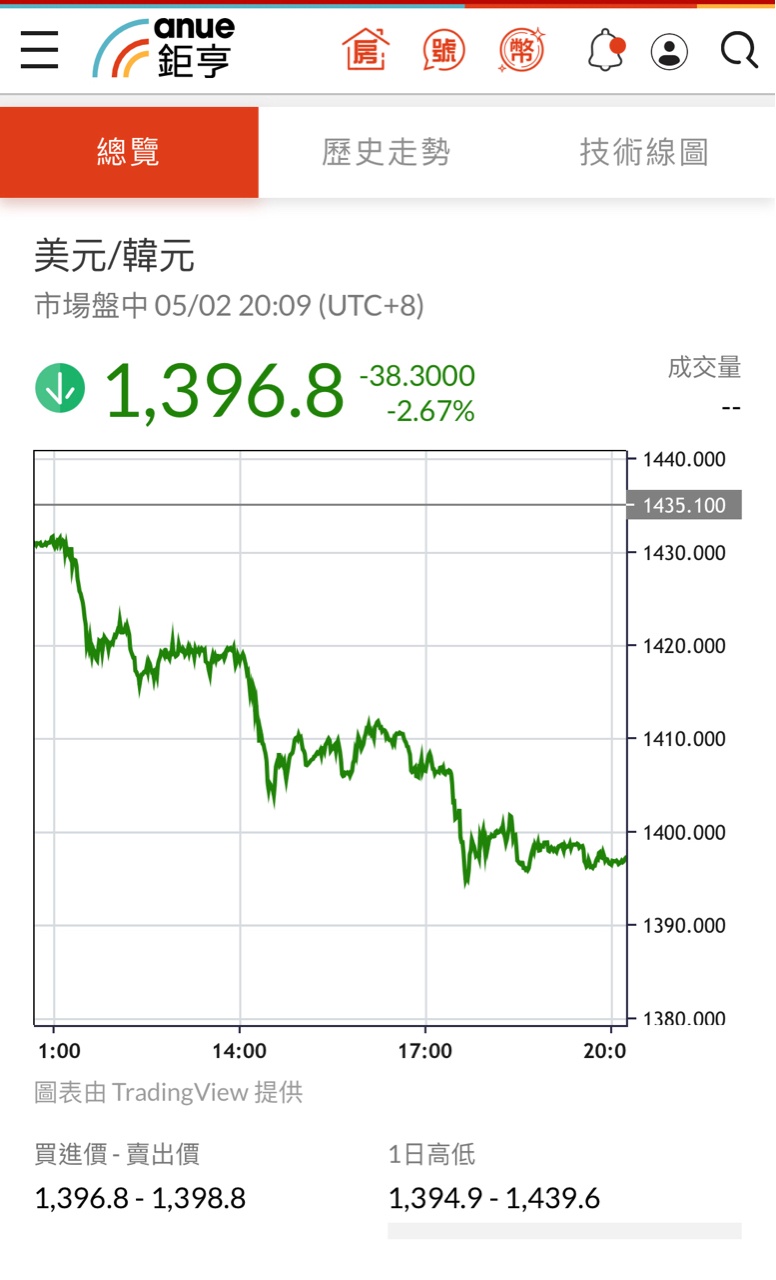The width and height of the screenshot is (776, 1280).
Task: Open the search magnifier
Action: 739,49
